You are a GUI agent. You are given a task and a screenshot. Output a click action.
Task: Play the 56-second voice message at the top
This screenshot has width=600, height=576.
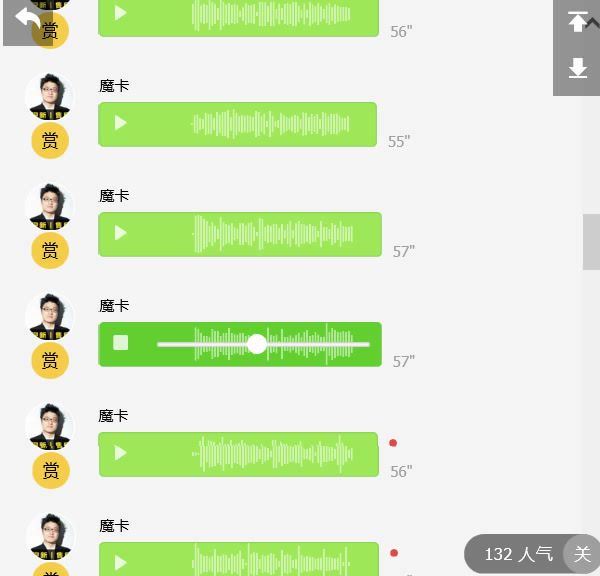click(x=121, y=14)
